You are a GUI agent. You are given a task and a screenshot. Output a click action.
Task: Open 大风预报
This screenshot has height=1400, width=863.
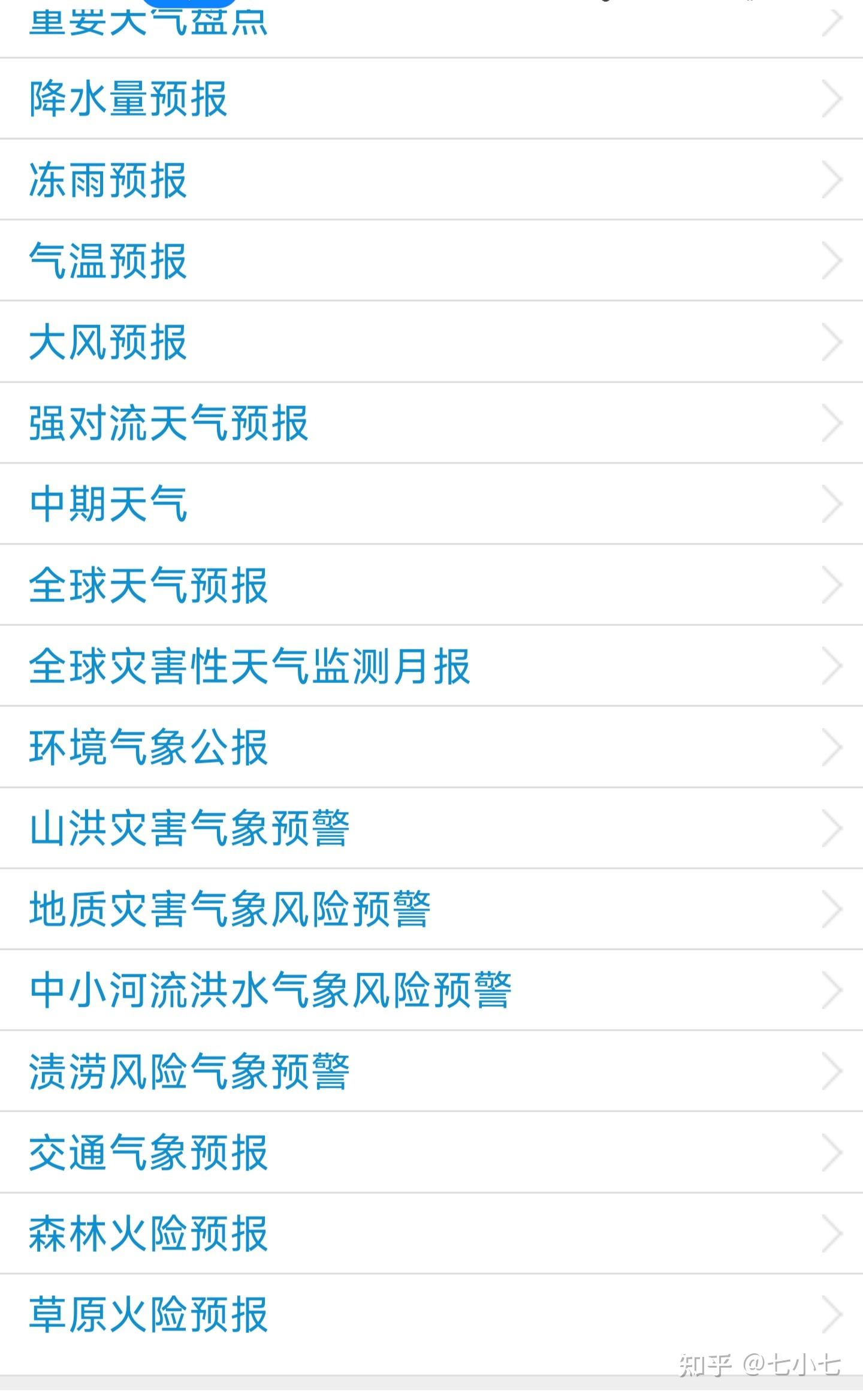click(x=431, y=342)
